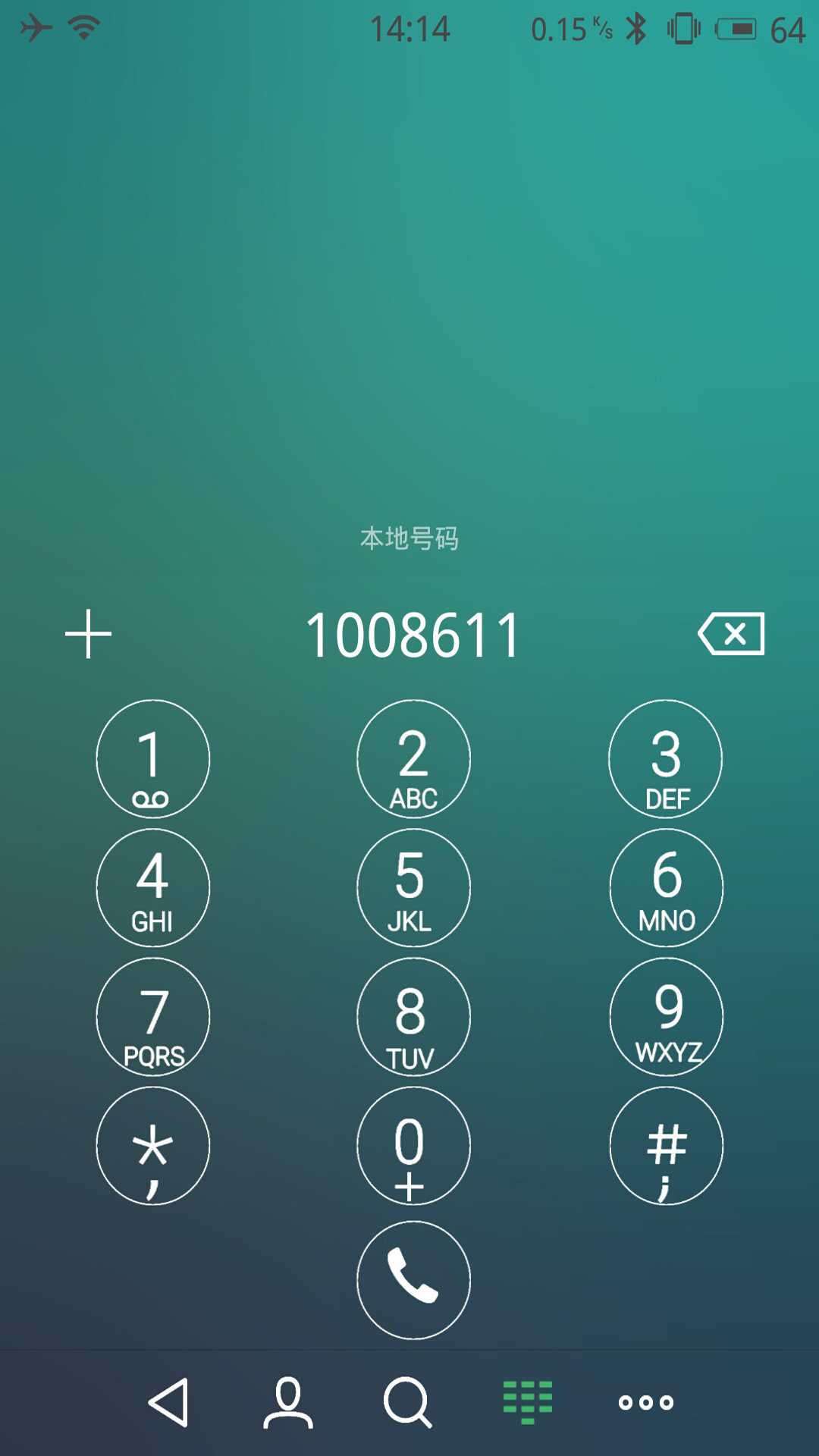The image size is (819, 1456).
Task: Enter digit 8 TUV
Action: click(413, 1016)
